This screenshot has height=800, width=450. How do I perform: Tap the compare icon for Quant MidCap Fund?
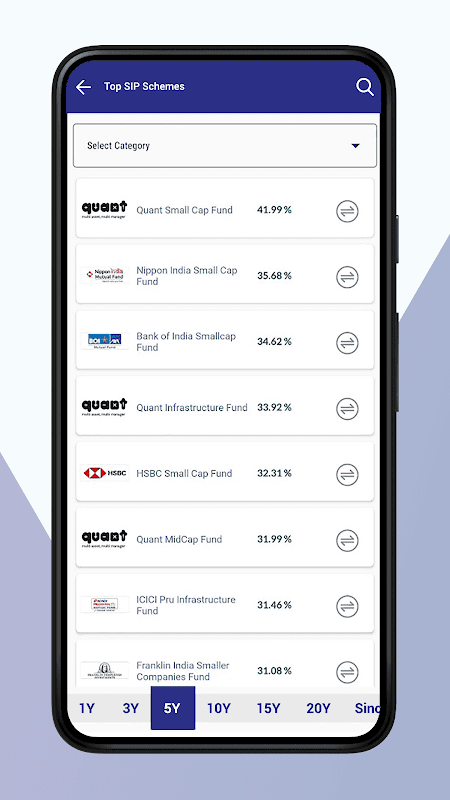(347, 540)
